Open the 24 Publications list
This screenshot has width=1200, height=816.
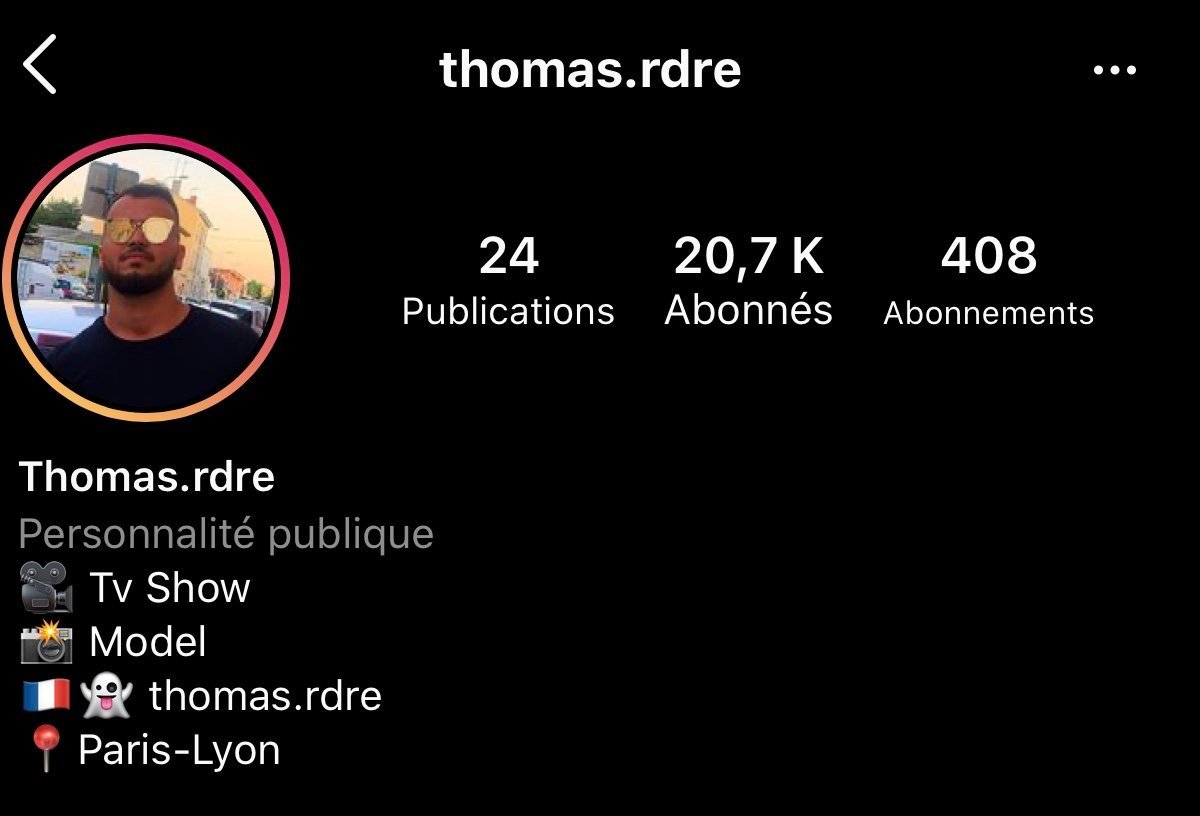508,281
